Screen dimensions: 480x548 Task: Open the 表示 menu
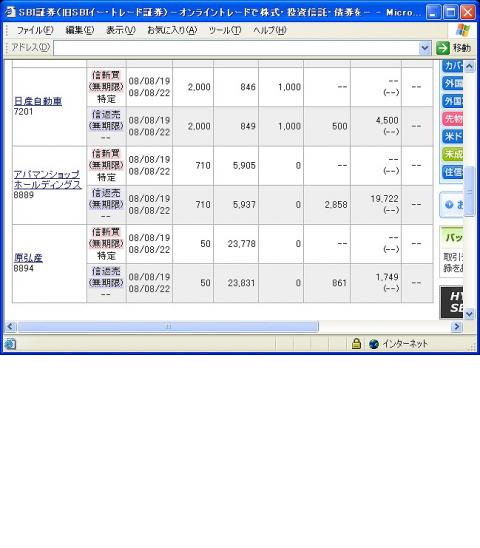click(121, 30)
